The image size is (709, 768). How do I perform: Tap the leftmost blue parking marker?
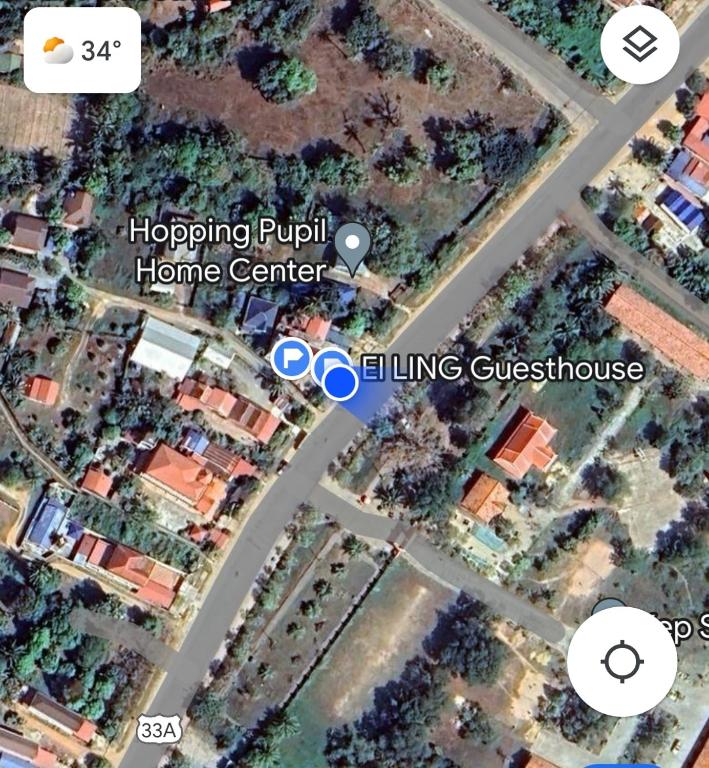click(x=292, y=357)
